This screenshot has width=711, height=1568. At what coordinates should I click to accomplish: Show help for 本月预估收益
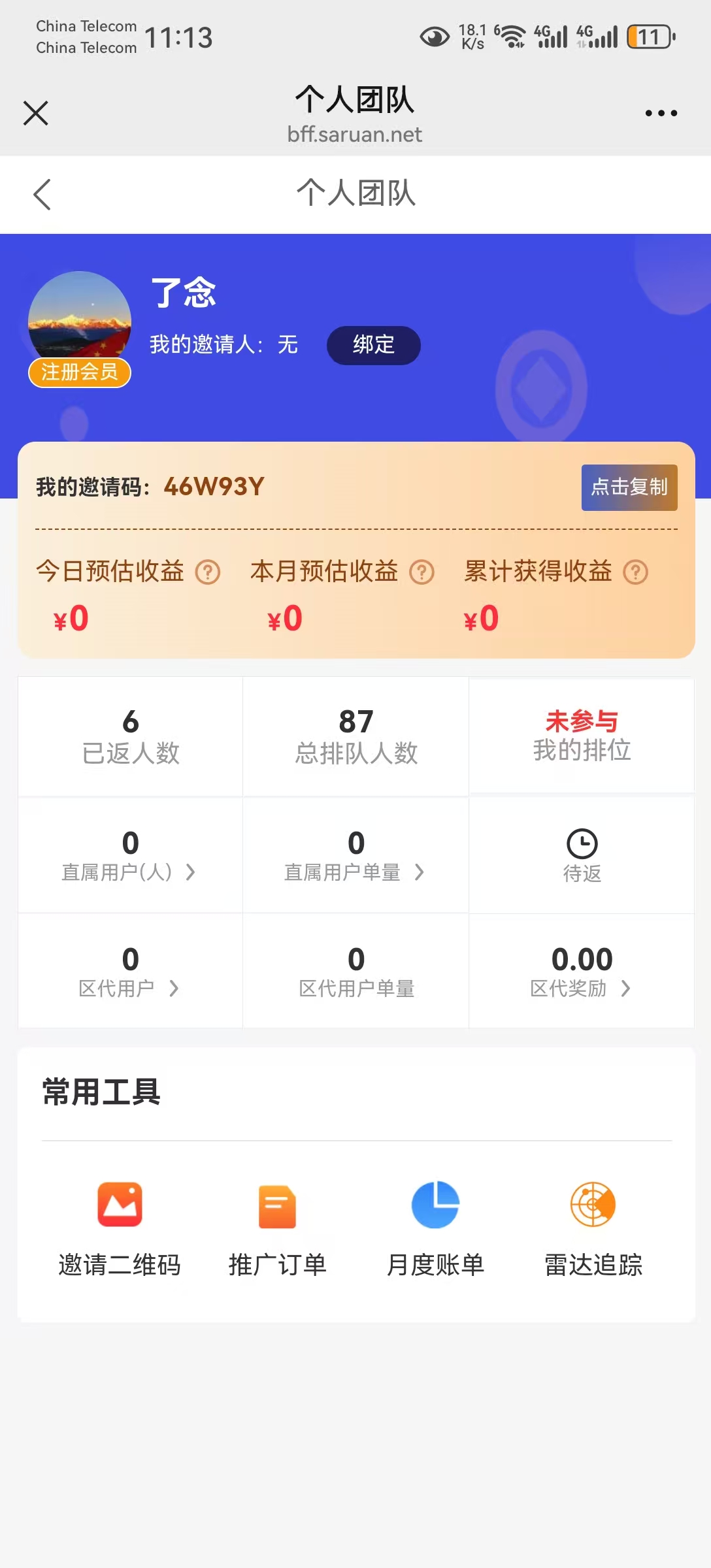click(422, 572)
